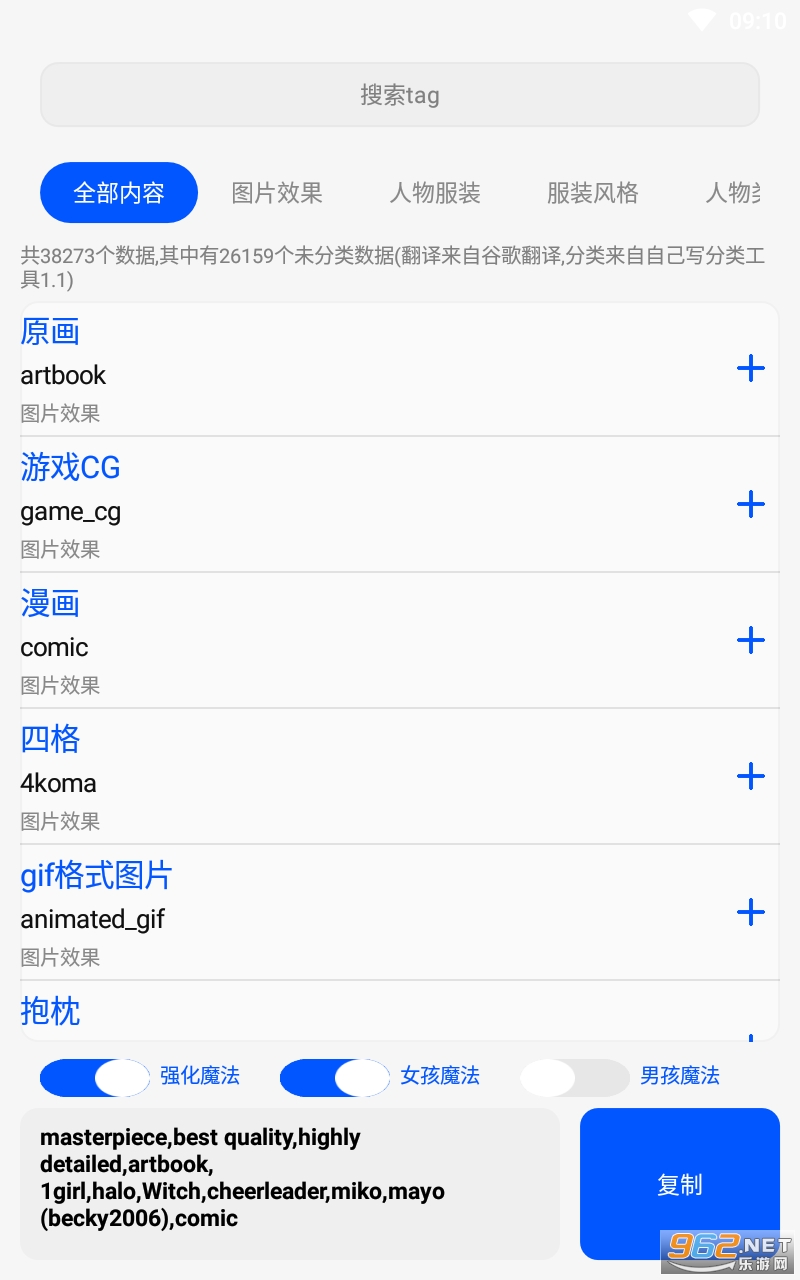Screen dimensions: 800x1280
Task: Tap the prompt text box starting with masterpiece
Action: click(290, 1182)
